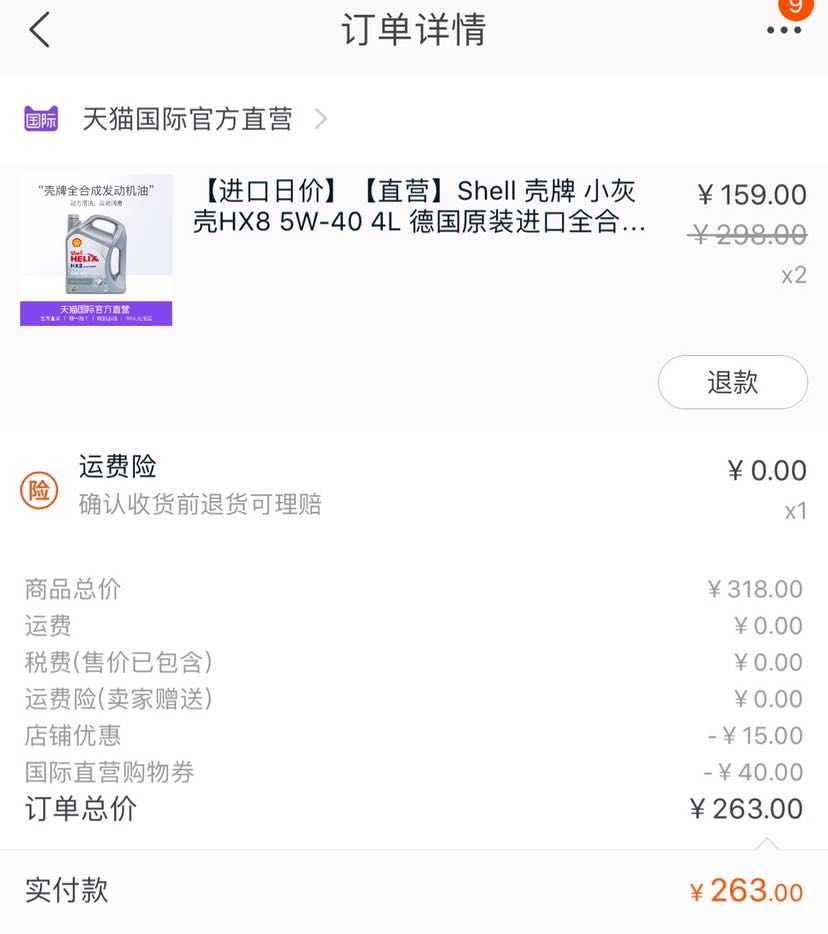Click the 退款 refund button
Viewport: 828px width, 934px height.
(x=733, y=382)
